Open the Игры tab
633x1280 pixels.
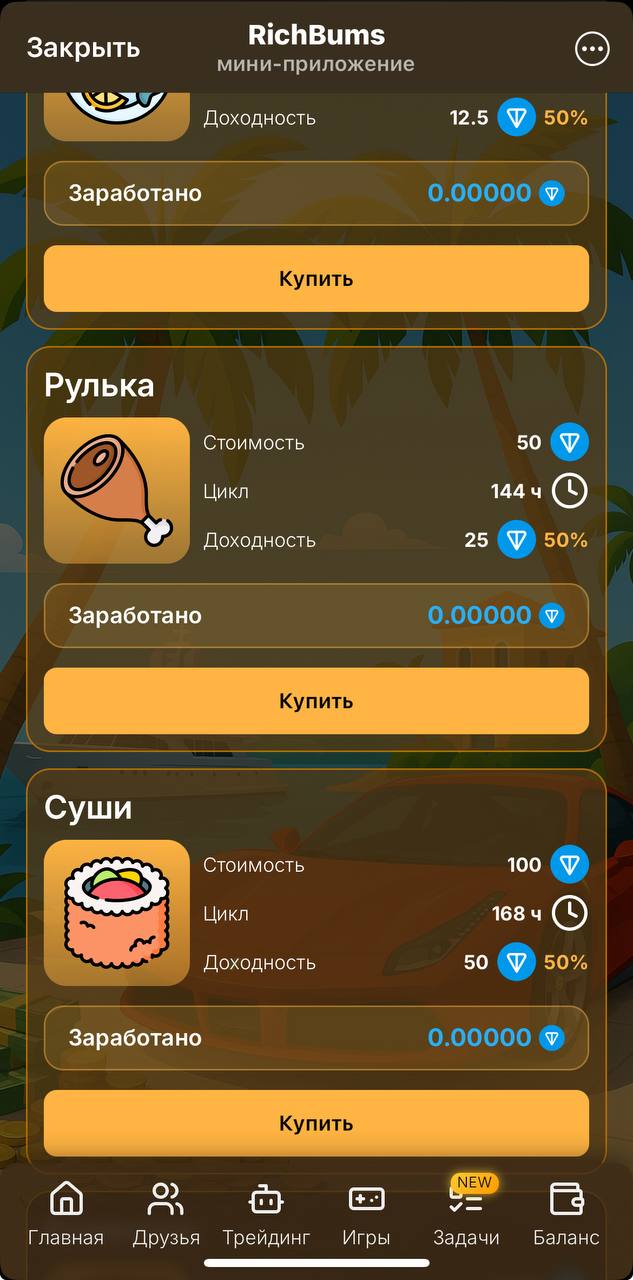(x=366, y=1214)
